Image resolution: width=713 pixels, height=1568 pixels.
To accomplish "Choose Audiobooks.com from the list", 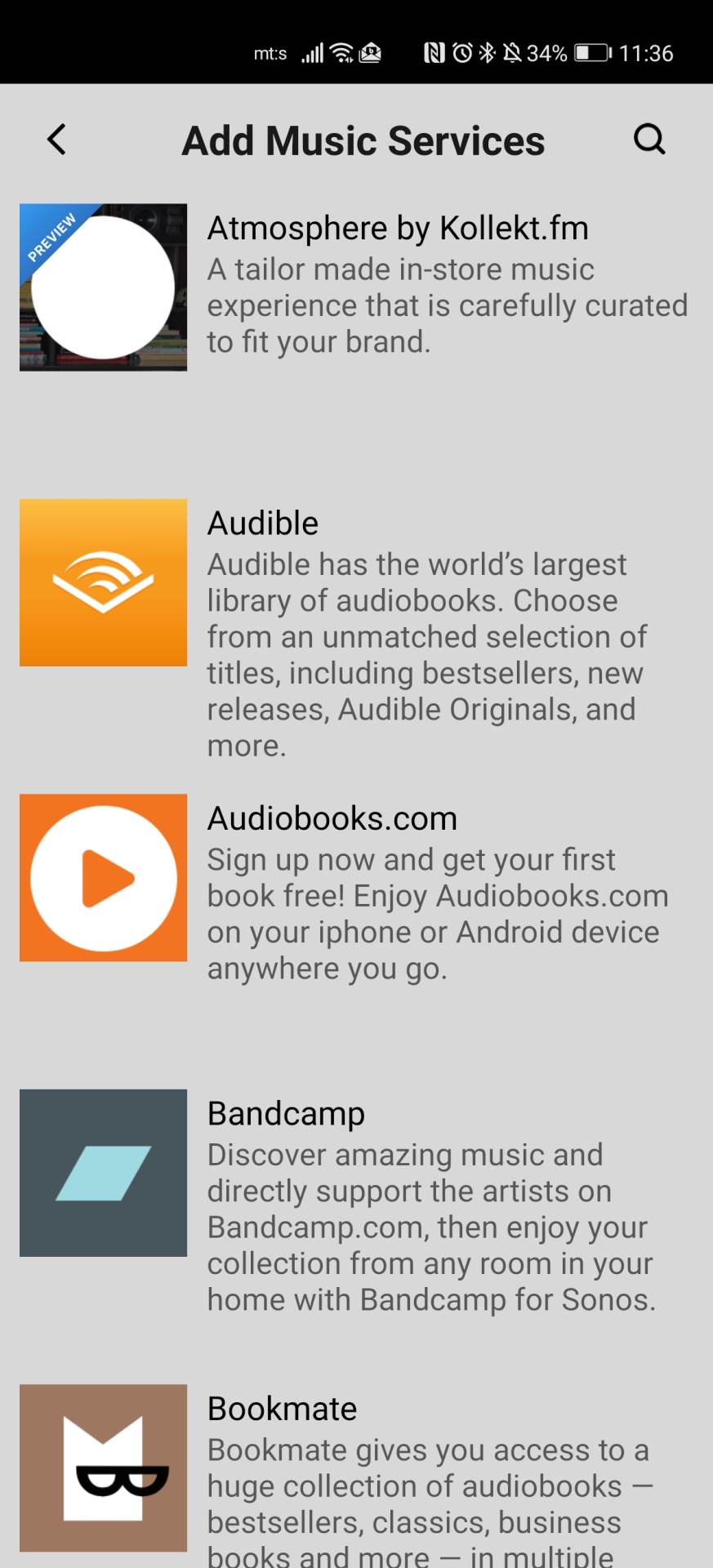I will pyautogui.click(x=332, y=818).
